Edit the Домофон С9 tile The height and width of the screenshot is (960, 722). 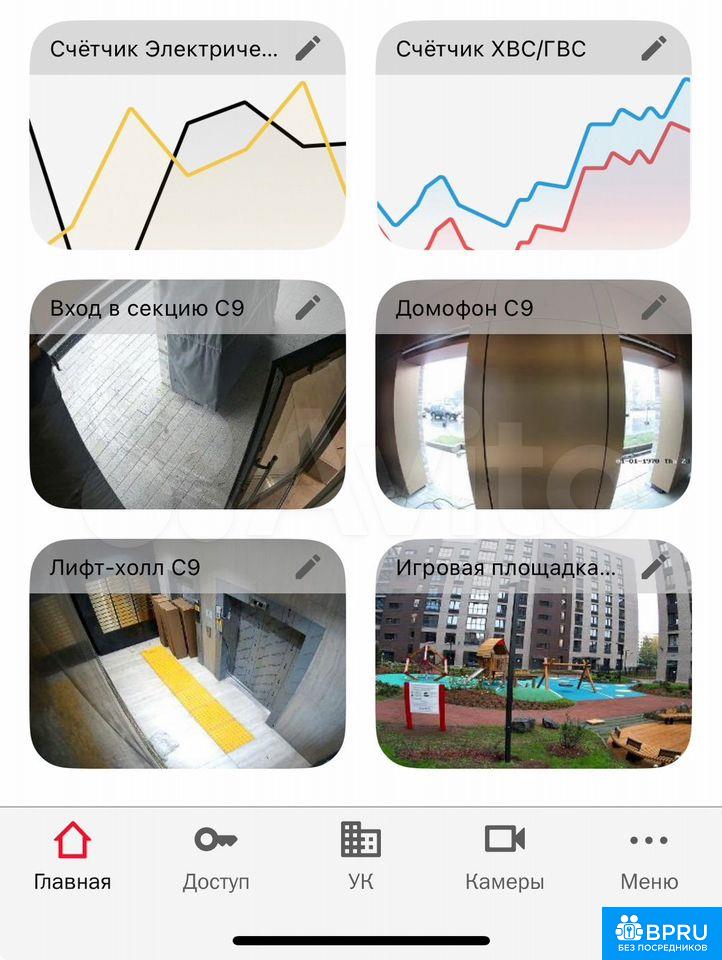click(x=654, y=307)
